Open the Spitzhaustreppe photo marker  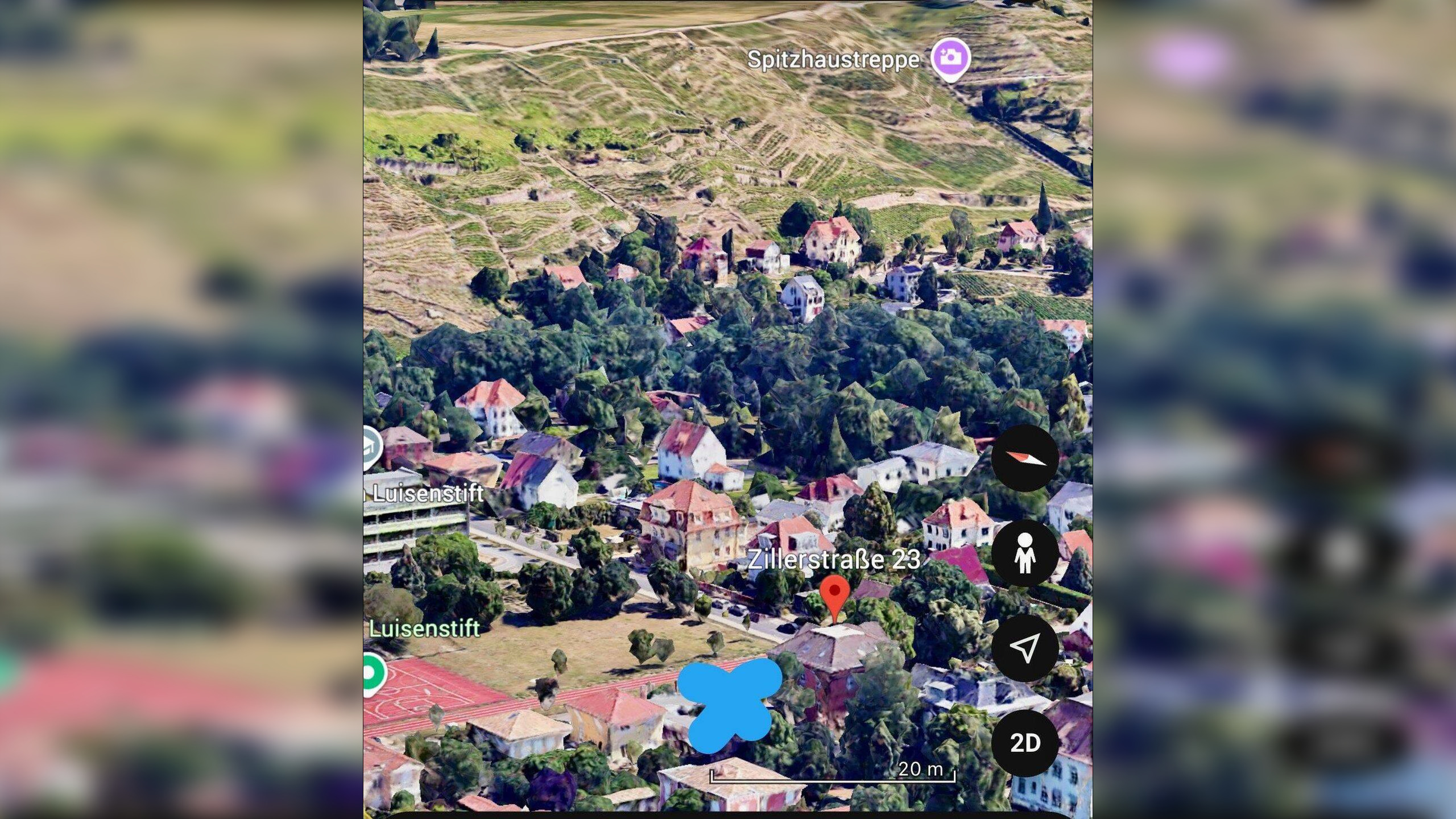point(950,58)
